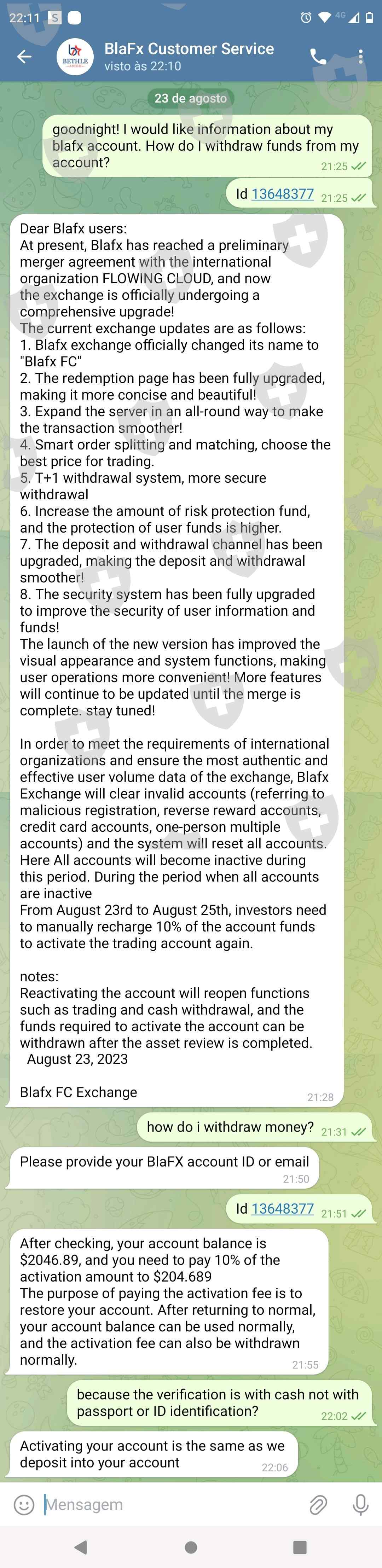Tap the 13648377 link sent at 21:25

pyautogui.click(x=283, y=194)
